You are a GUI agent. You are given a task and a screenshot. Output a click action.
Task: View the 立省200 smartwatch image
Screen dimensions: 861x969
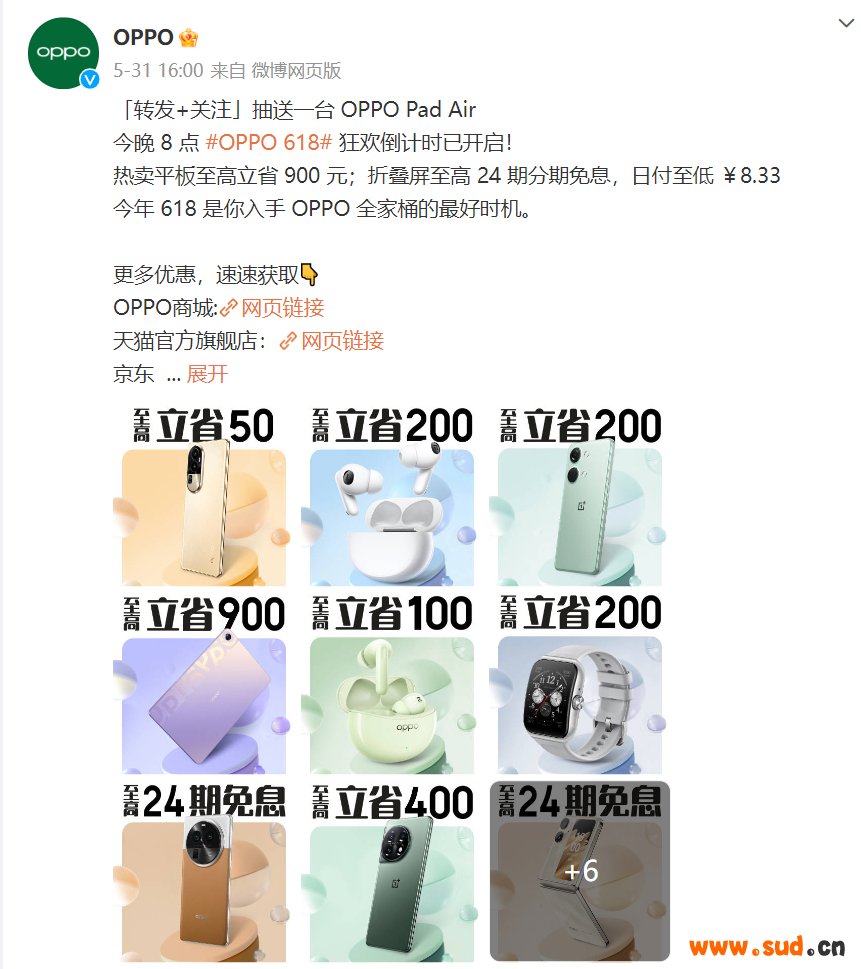click(580, 684)
